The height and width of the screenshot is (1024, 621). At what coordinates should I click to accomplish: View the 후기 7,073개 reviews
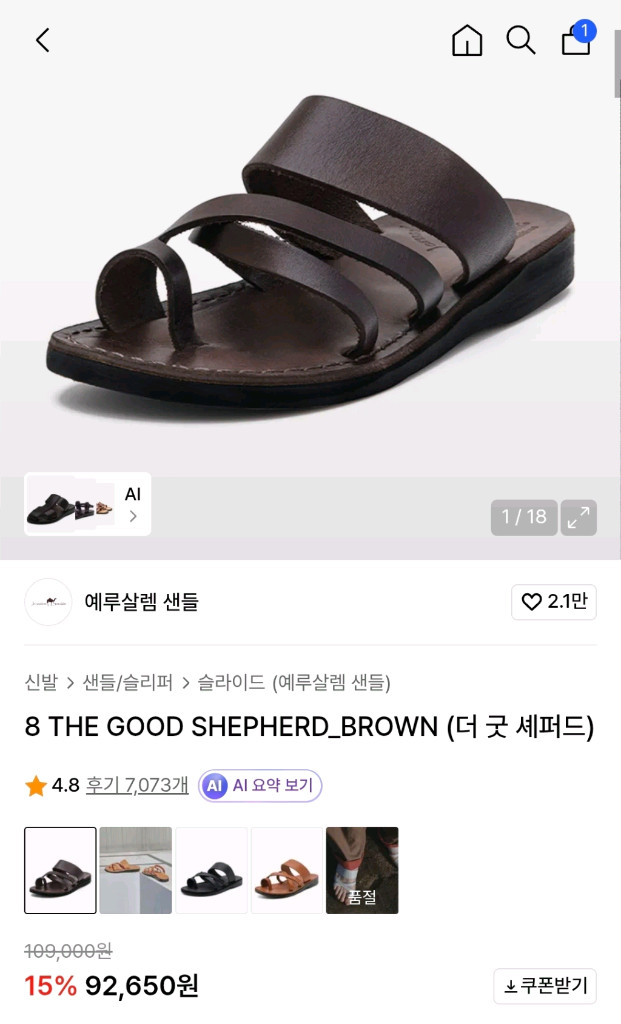pyautogui.click(x=137, y=785)
